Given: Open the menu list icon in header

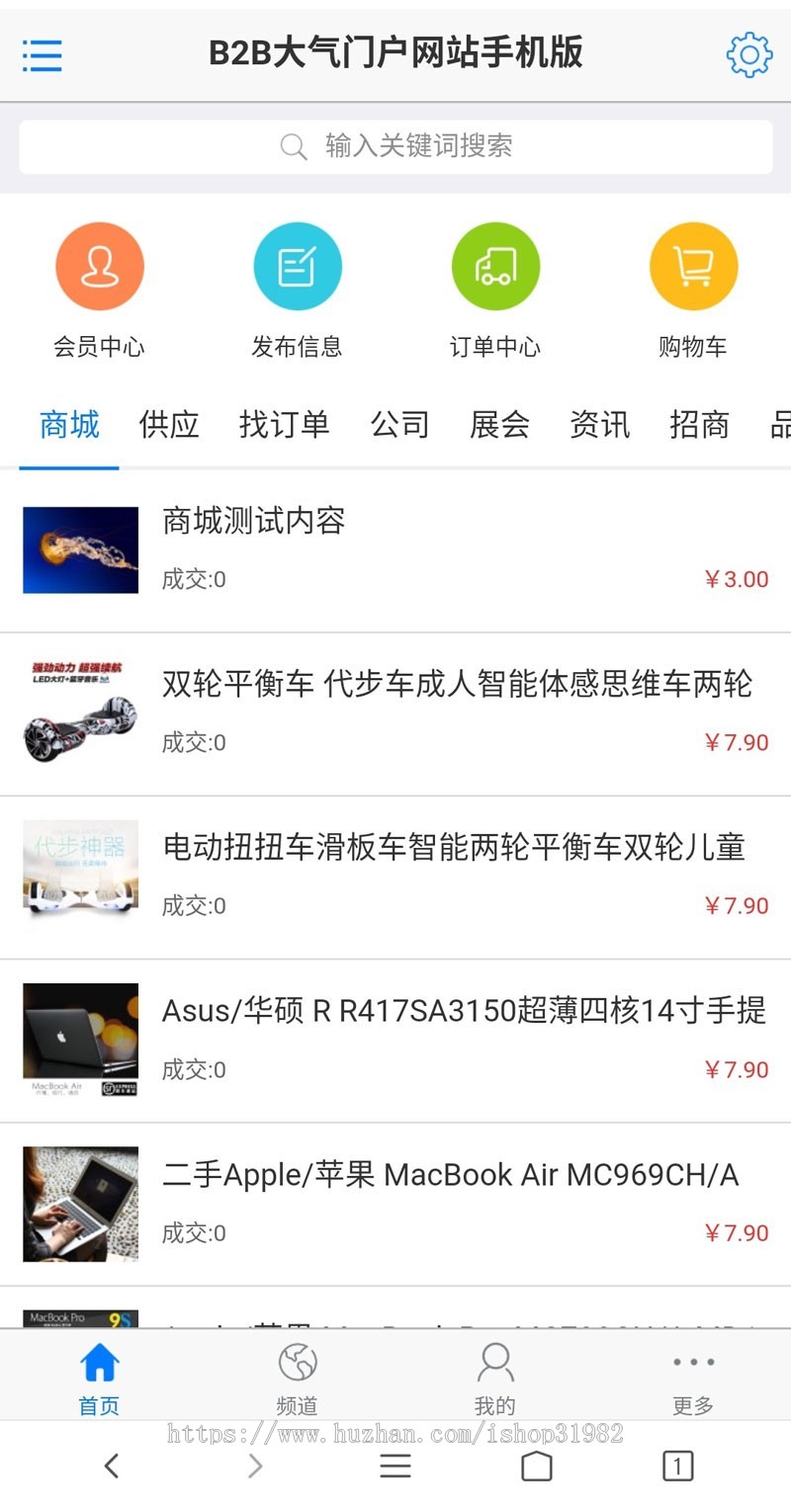Looking at the screenshot, I should (43, 55).
